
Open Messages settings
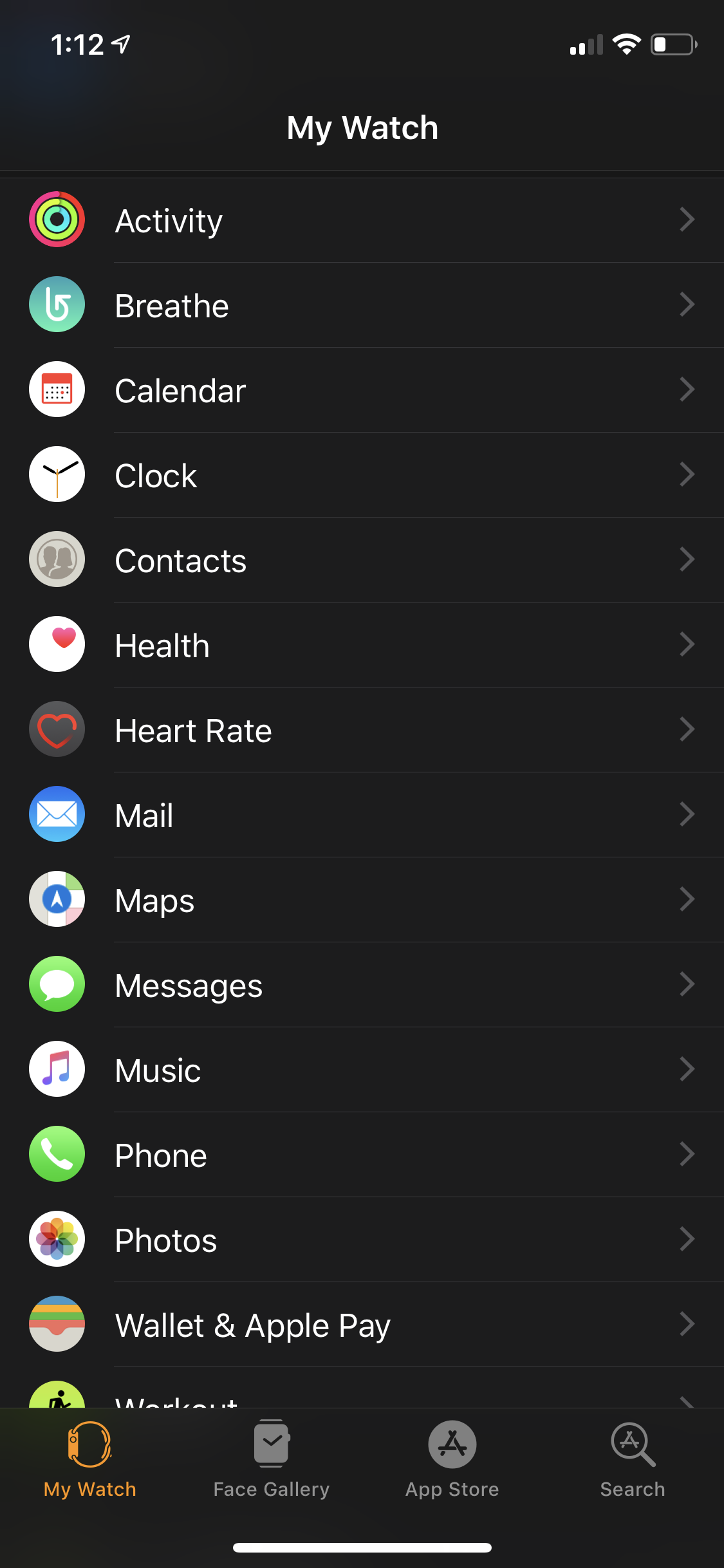coord(362,985)
